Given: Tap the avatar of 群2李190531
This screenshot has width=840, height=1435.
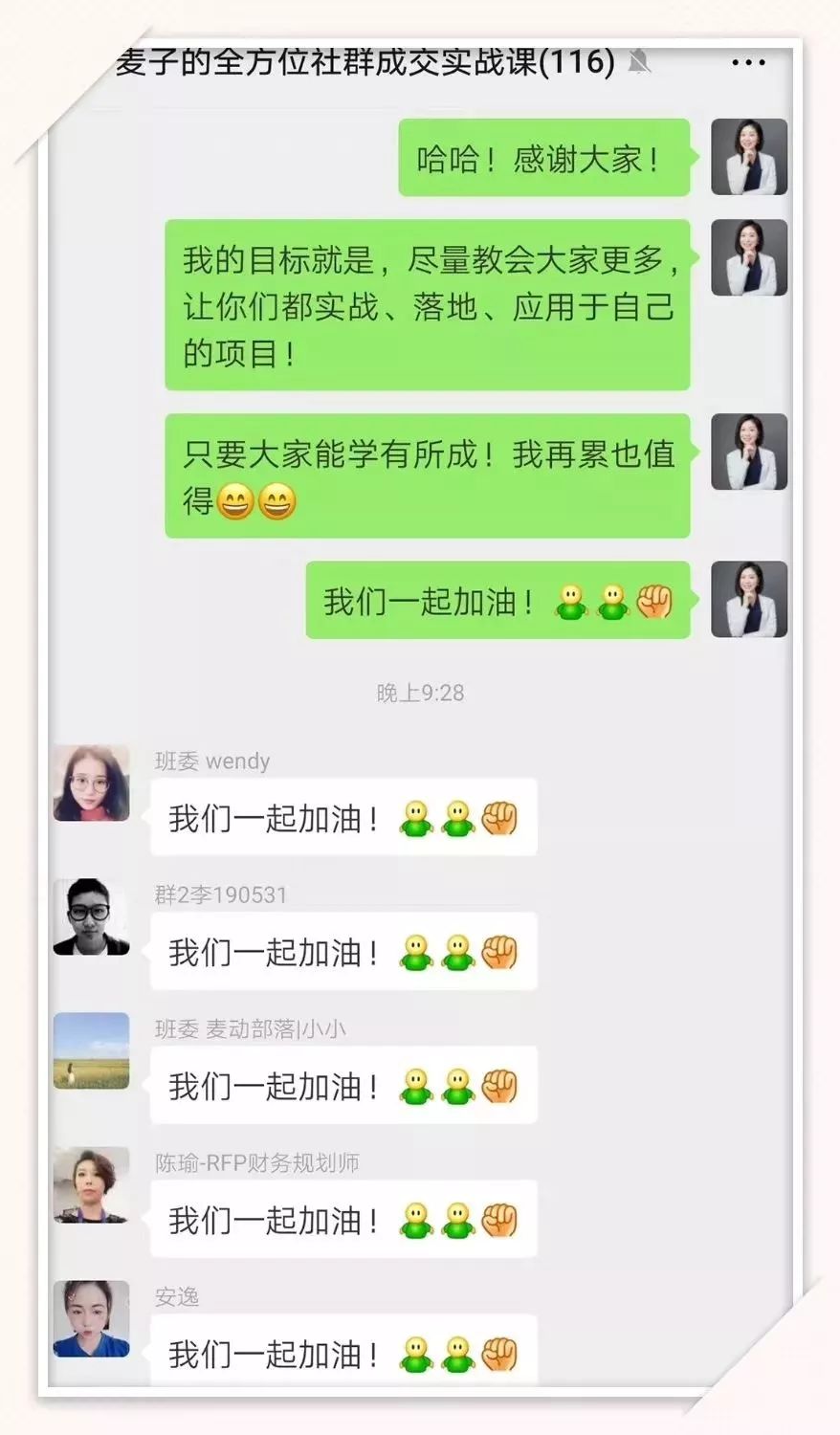Looking at the screenshot, I should [x=92, y=917].
